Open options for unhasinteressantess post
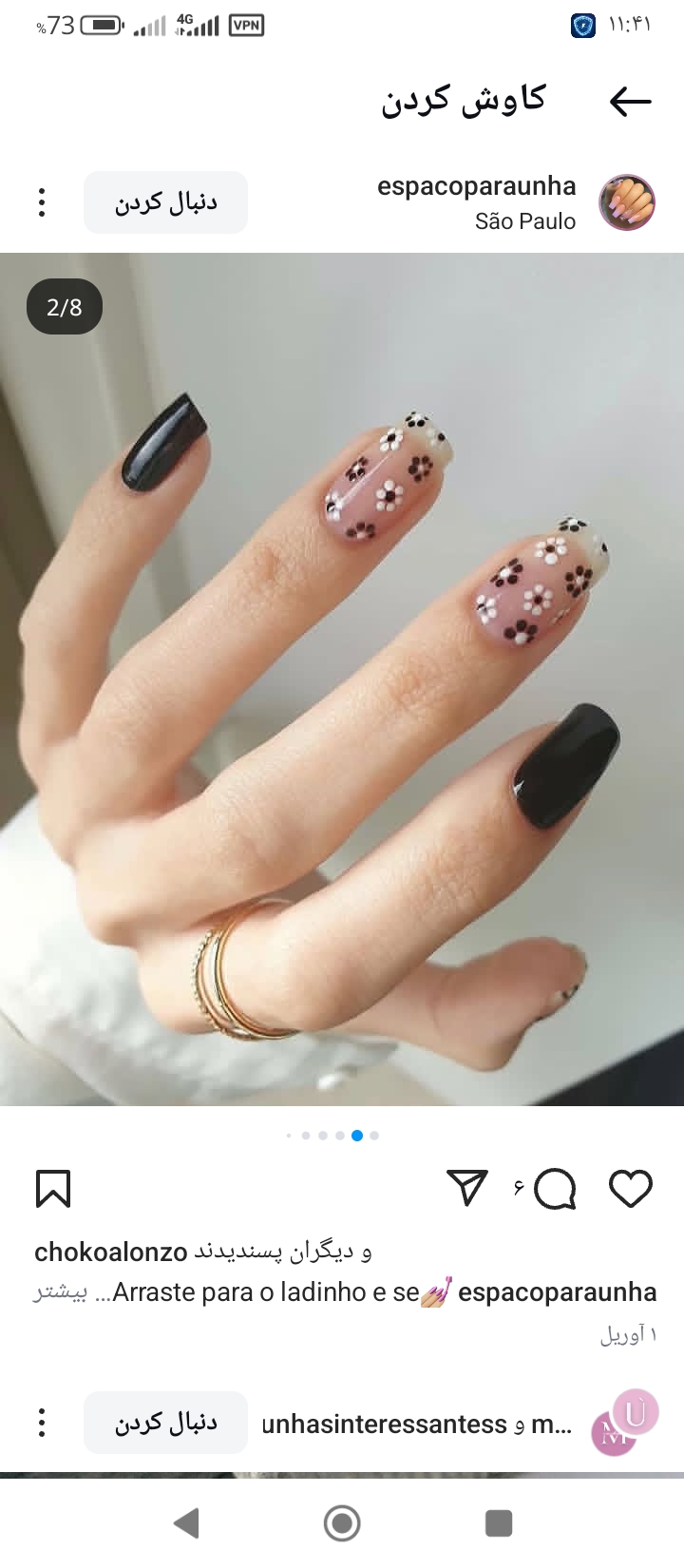The height and width of the screenshot is (1568, 684). [x=42, y=1423]
